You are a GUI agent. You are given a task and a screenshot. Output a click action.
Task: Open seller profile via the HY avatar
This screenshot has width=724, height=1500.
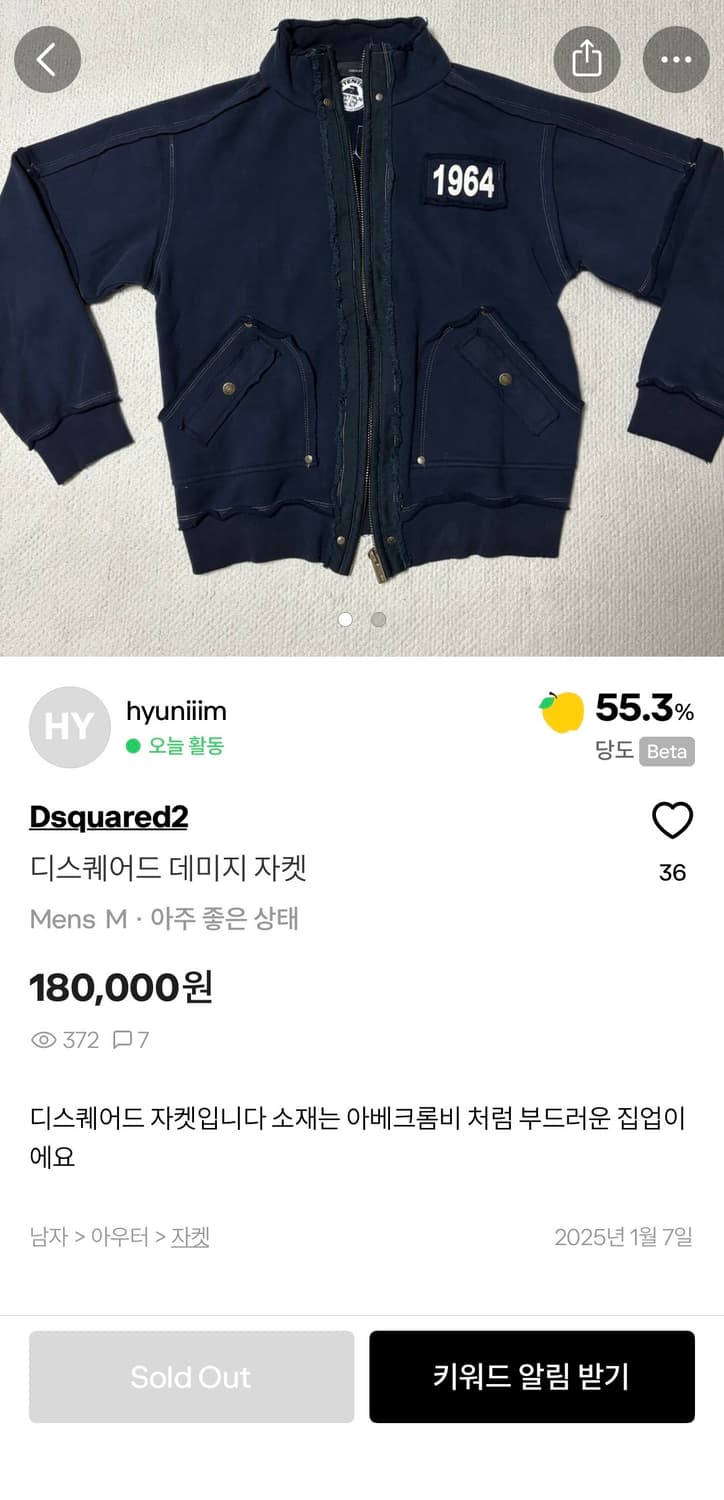click(x=69, y=727)
